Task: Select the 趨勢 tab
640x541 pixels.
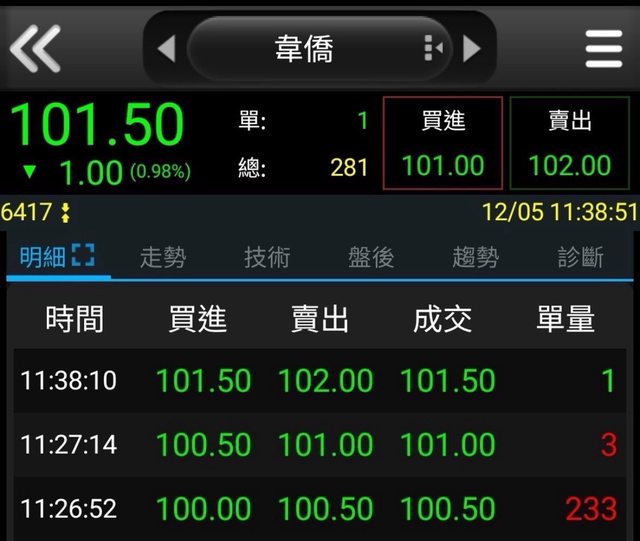Action: (x=475, y=257)
